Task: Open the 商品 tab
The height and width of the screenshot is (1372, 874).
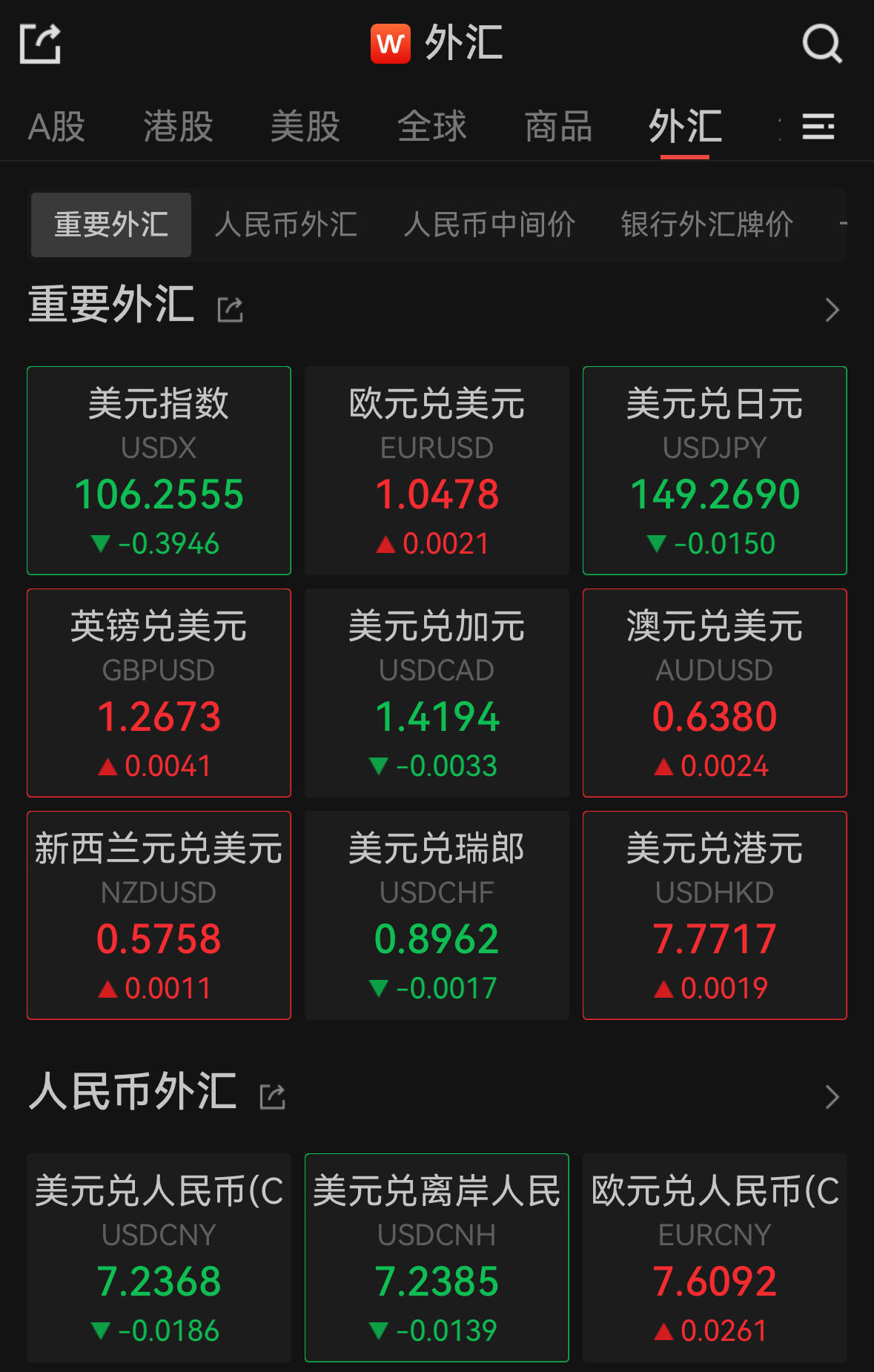Action: (558, 127)
